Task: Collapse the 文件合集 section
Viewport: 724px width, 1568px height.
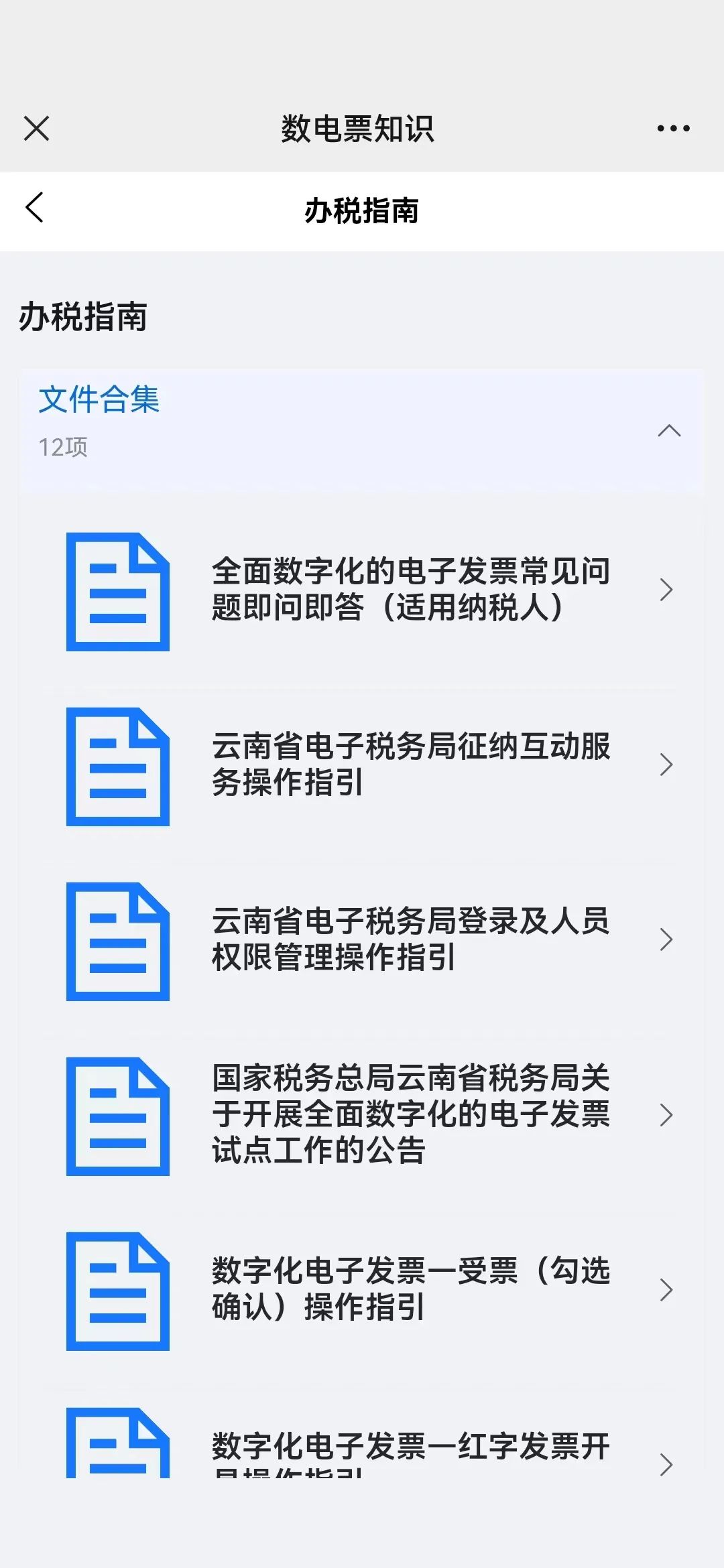Action: coord(669,431)
